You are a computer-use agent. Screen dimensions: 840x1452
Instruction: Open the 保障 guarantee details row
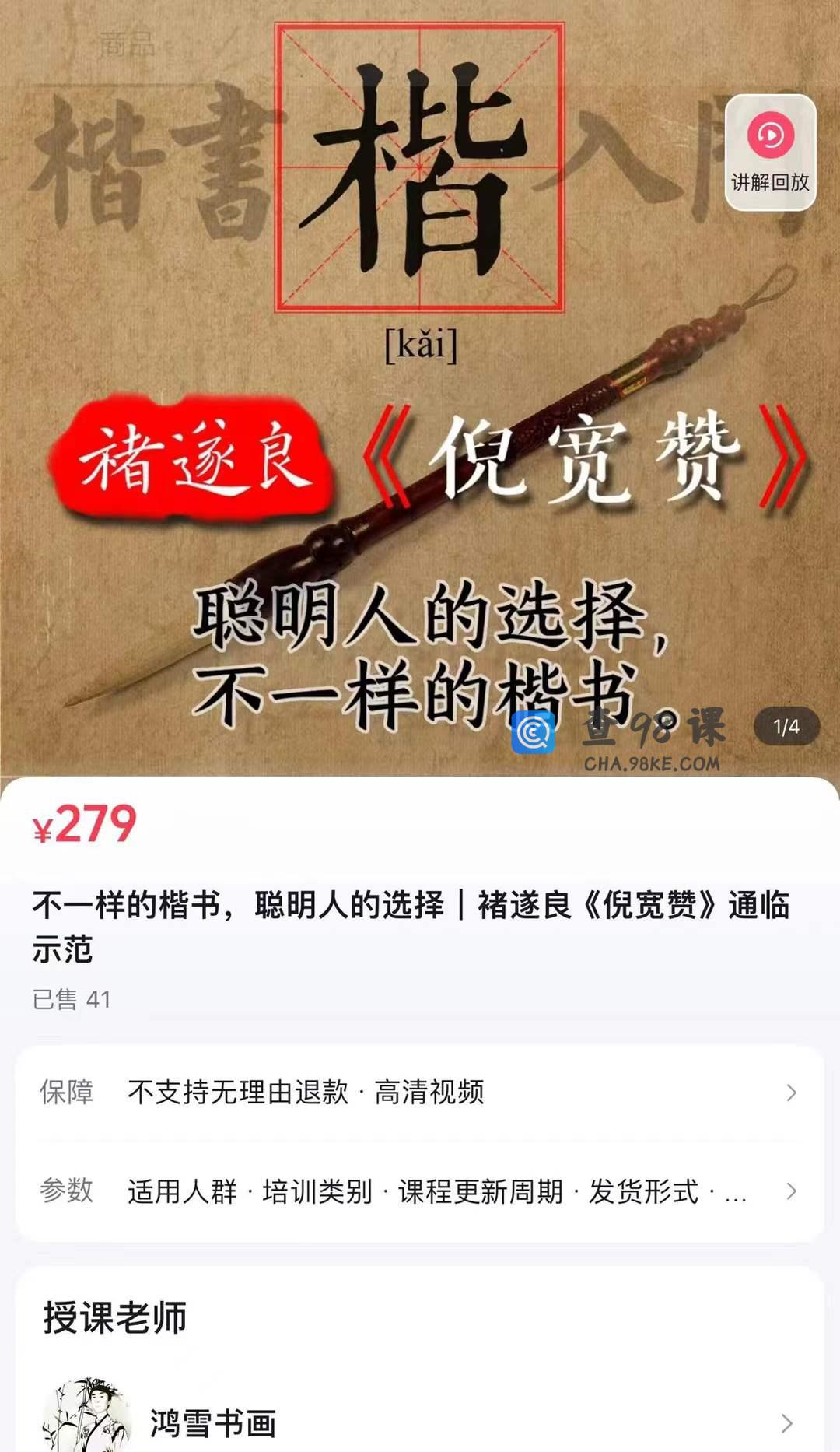[x=420, y=1093]
